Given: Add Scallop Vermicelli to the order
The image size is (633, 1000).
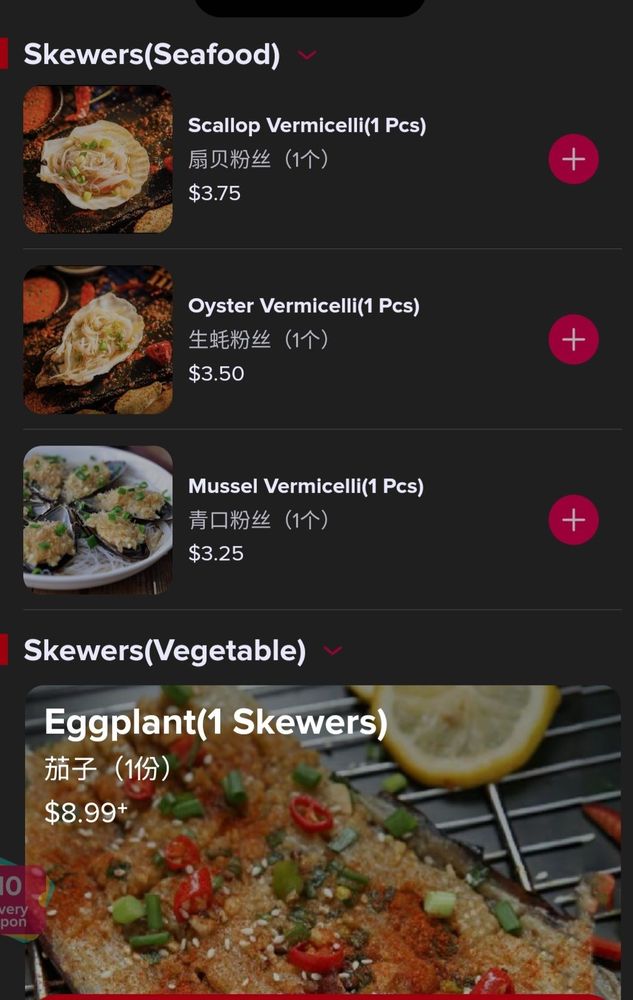Looking at the screenshot, I should coord(573,160).
